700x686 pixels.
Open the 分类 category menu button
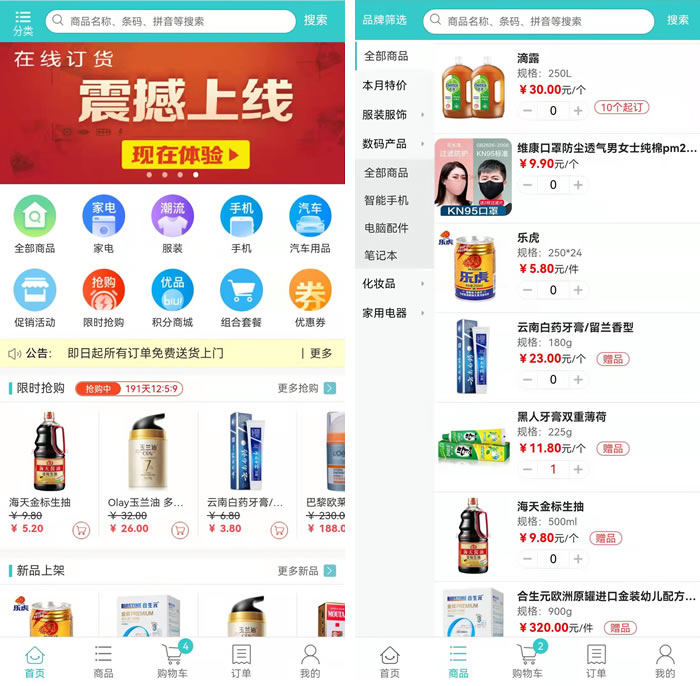22,22
